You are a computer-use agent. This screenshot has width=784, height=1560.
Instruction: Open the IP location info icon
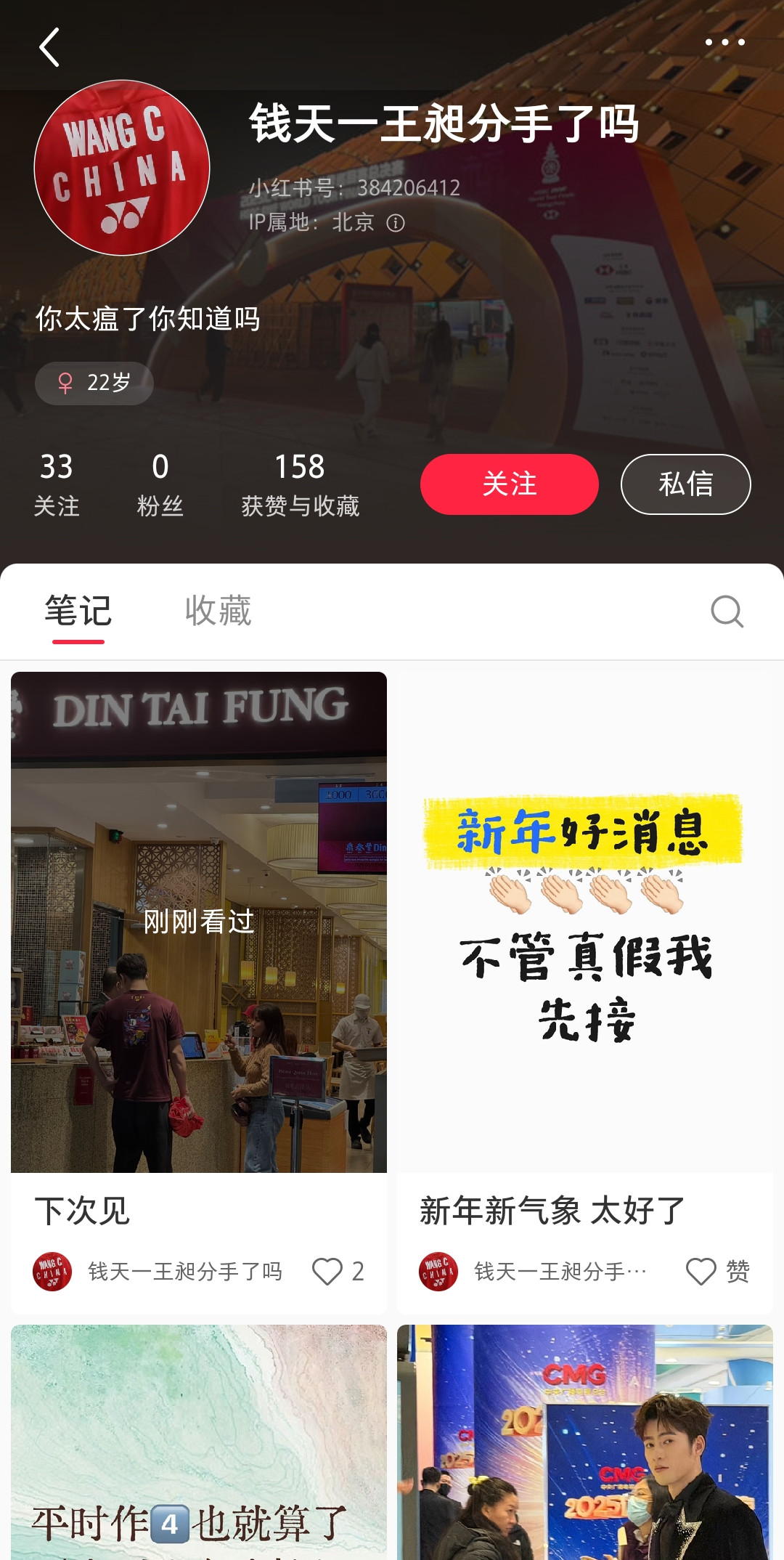(x=396, y=223)
